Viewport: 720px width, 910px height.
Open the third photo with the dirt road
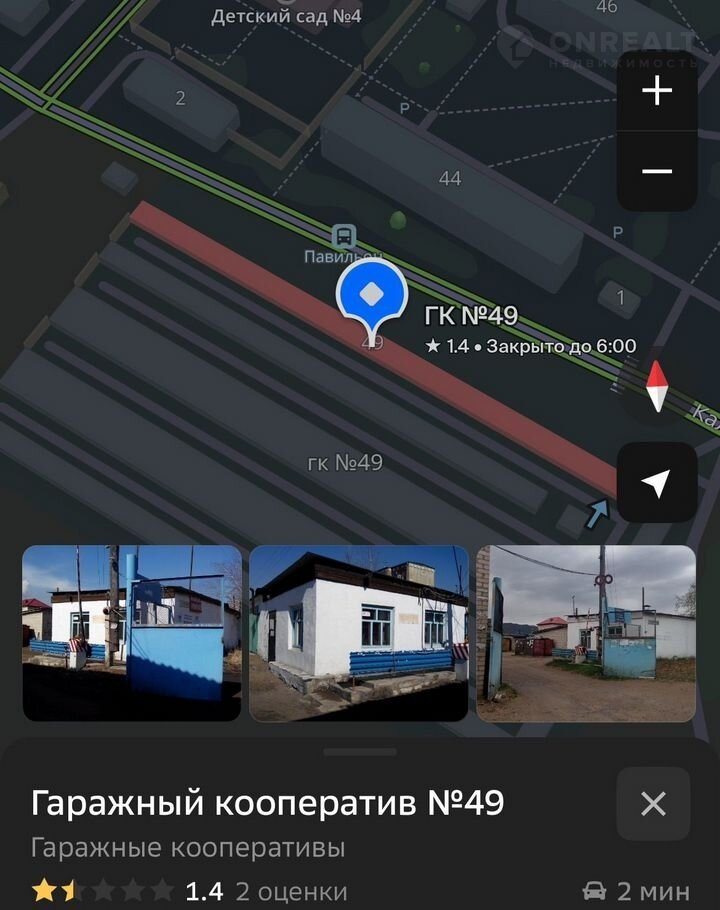586,633
